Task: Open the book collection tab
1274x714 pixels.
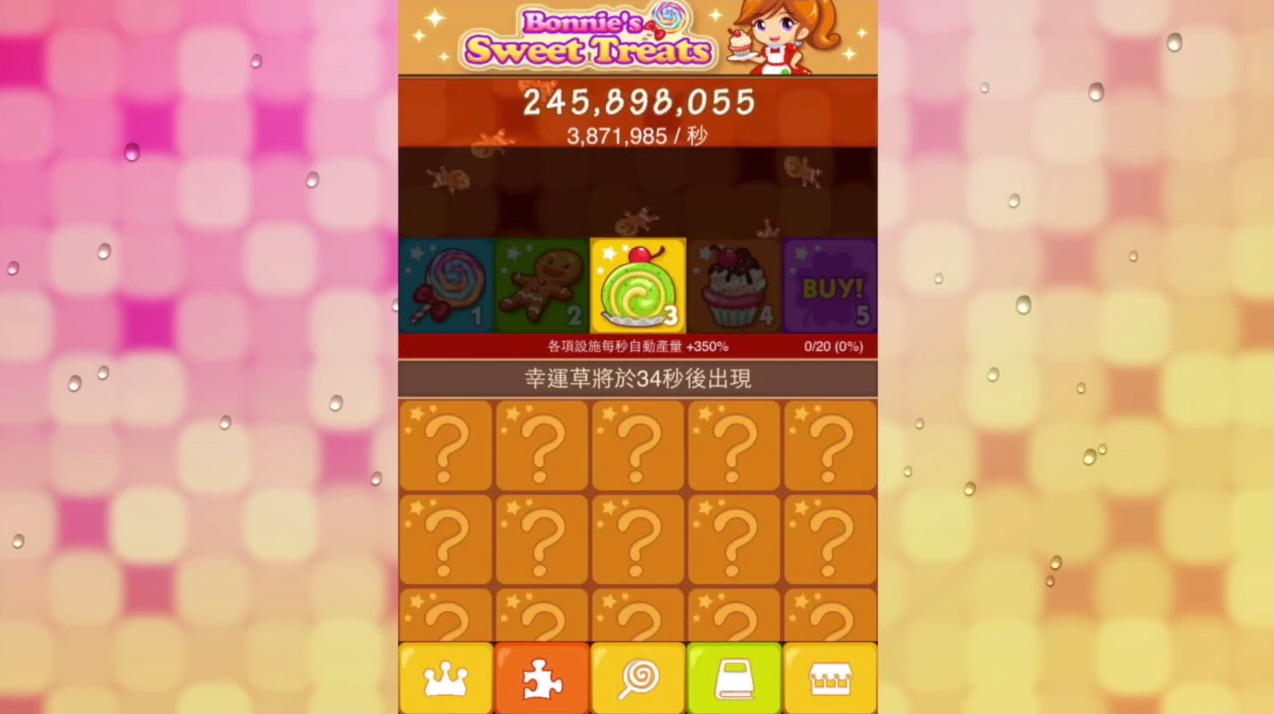Action: tap(734, 679)
